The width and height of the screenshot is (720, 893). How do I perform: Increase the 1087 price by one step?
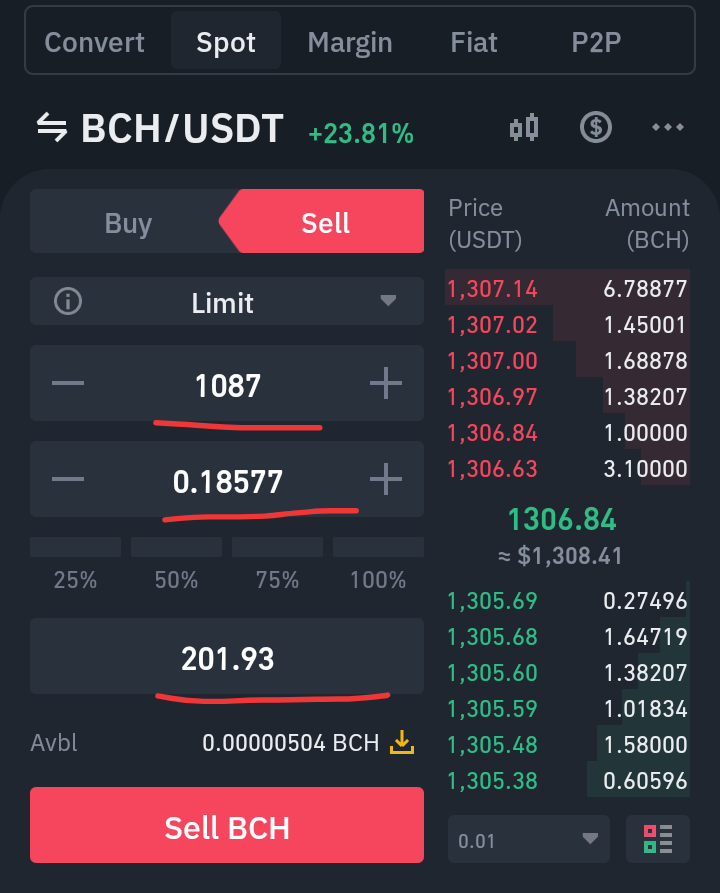(x=386, y=383)
